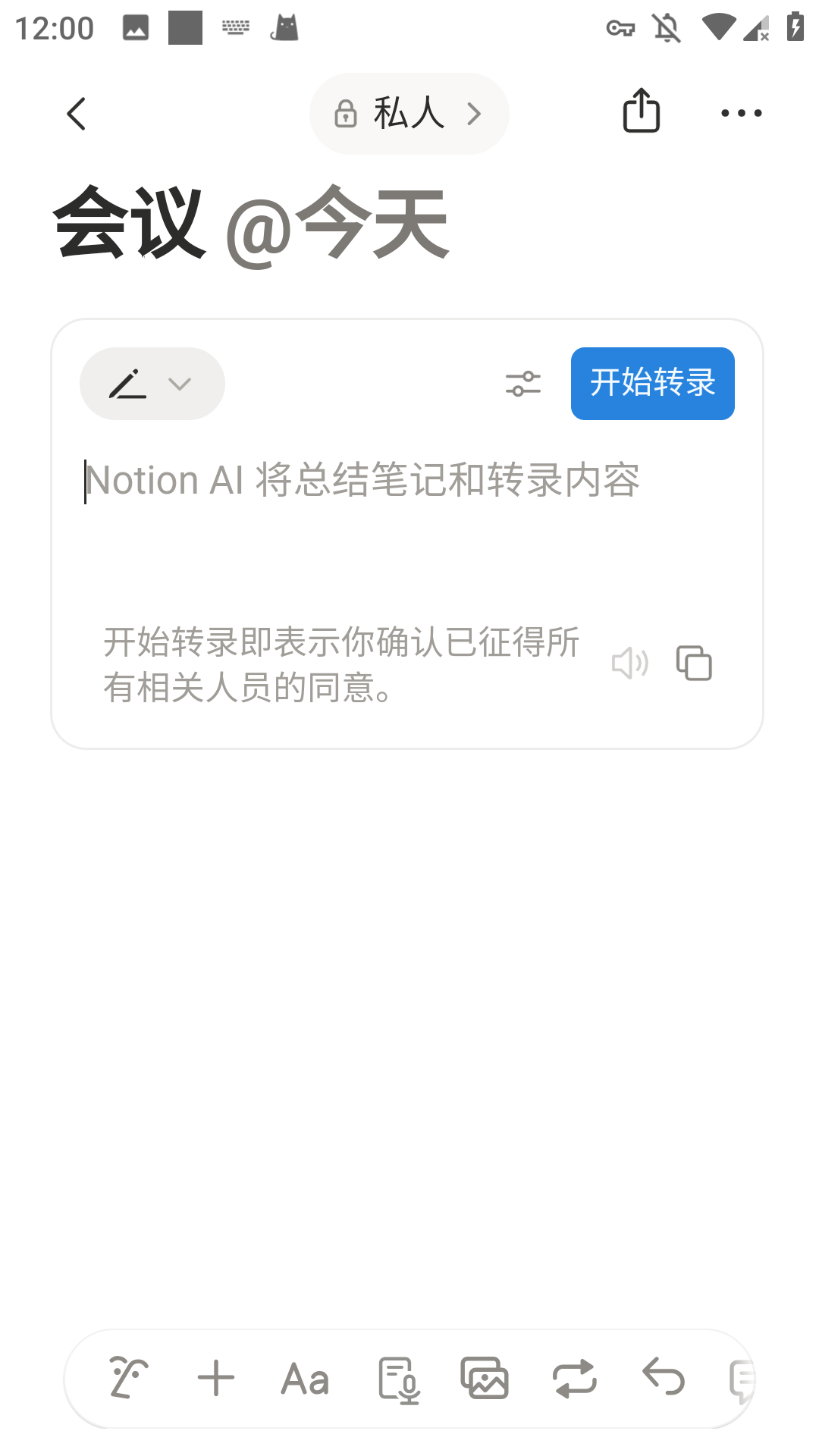Expand the 私人 breadcrumb chevron

coord(475,113)
